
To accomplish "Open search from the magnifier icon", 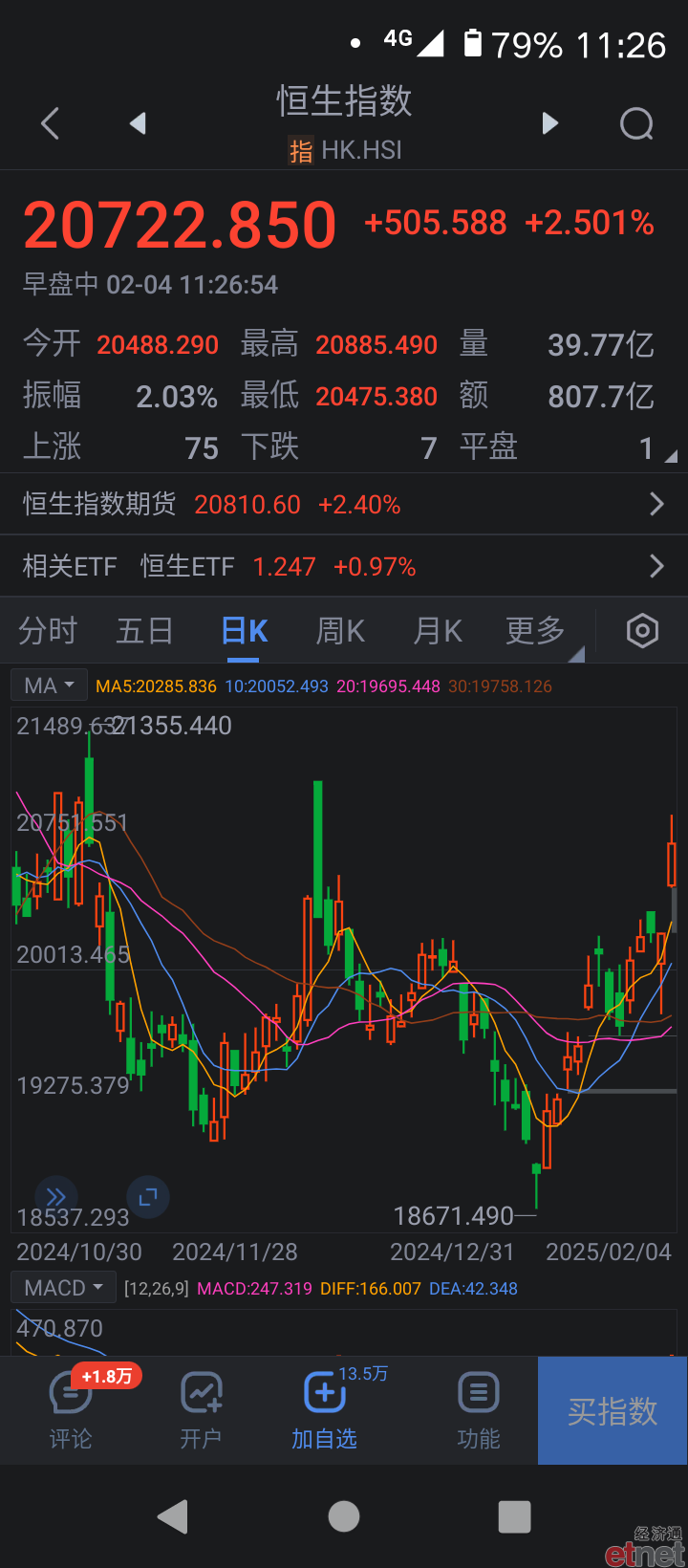I will click(x=636, y=123).
